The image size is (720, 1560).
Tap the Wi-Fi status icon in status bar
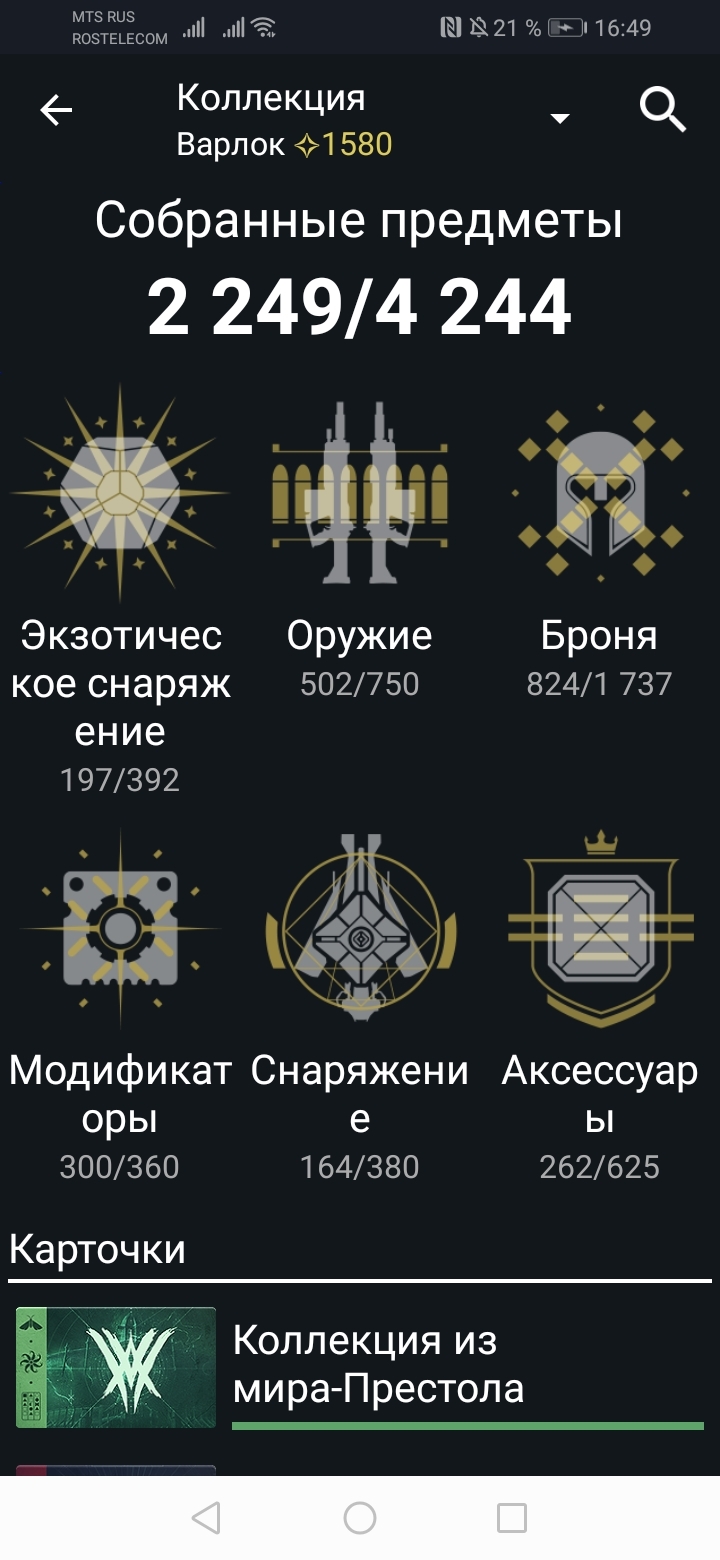263,27
